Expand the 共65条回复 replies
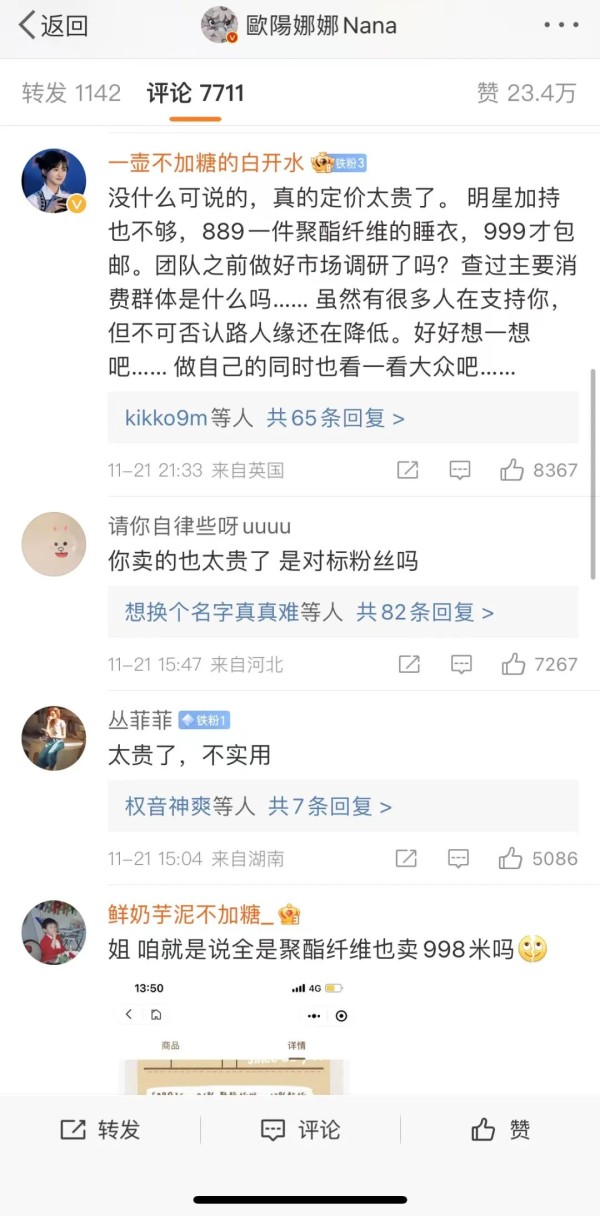Screen dimensions: 600x1216 coord(335,418)
